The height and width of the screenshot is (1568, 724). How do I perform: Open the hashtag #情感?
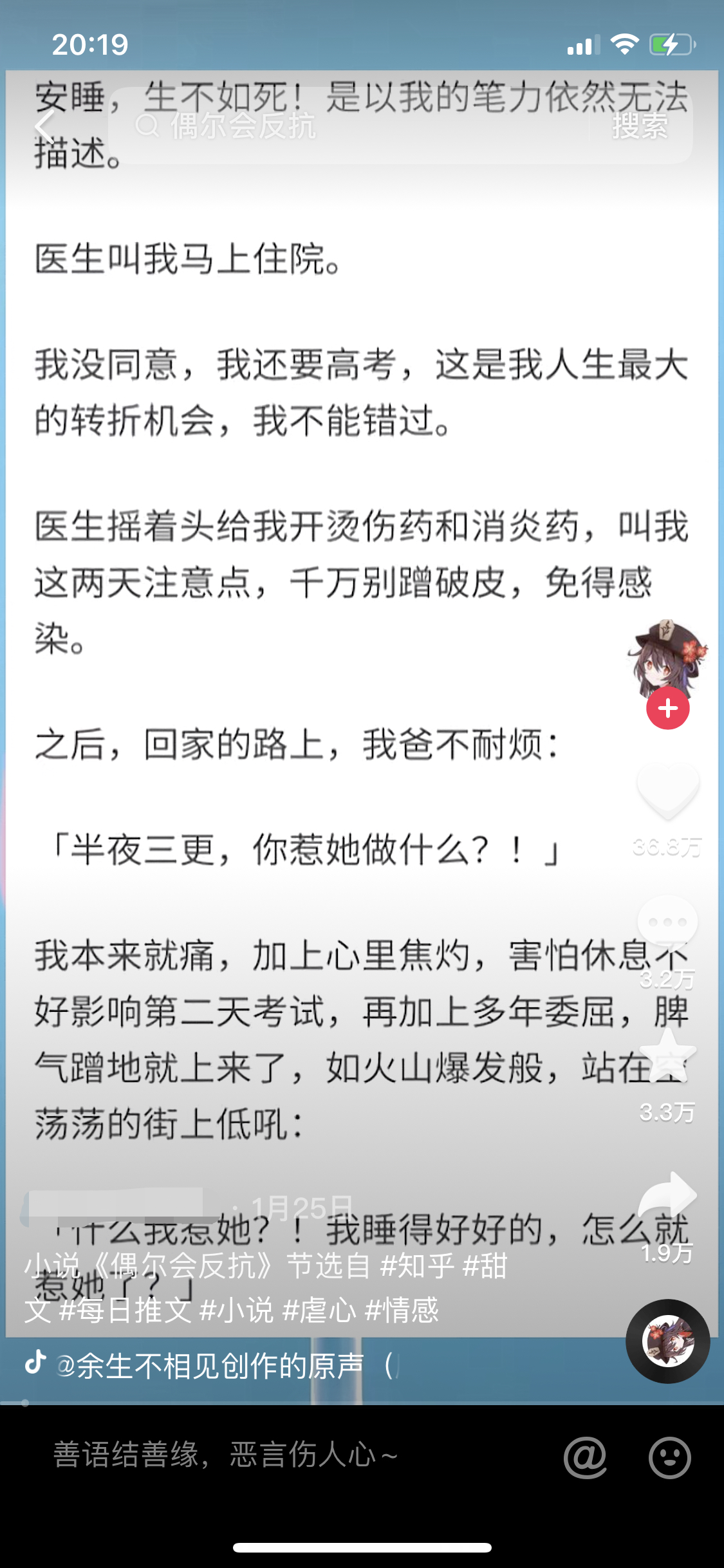coord(402,1311)
